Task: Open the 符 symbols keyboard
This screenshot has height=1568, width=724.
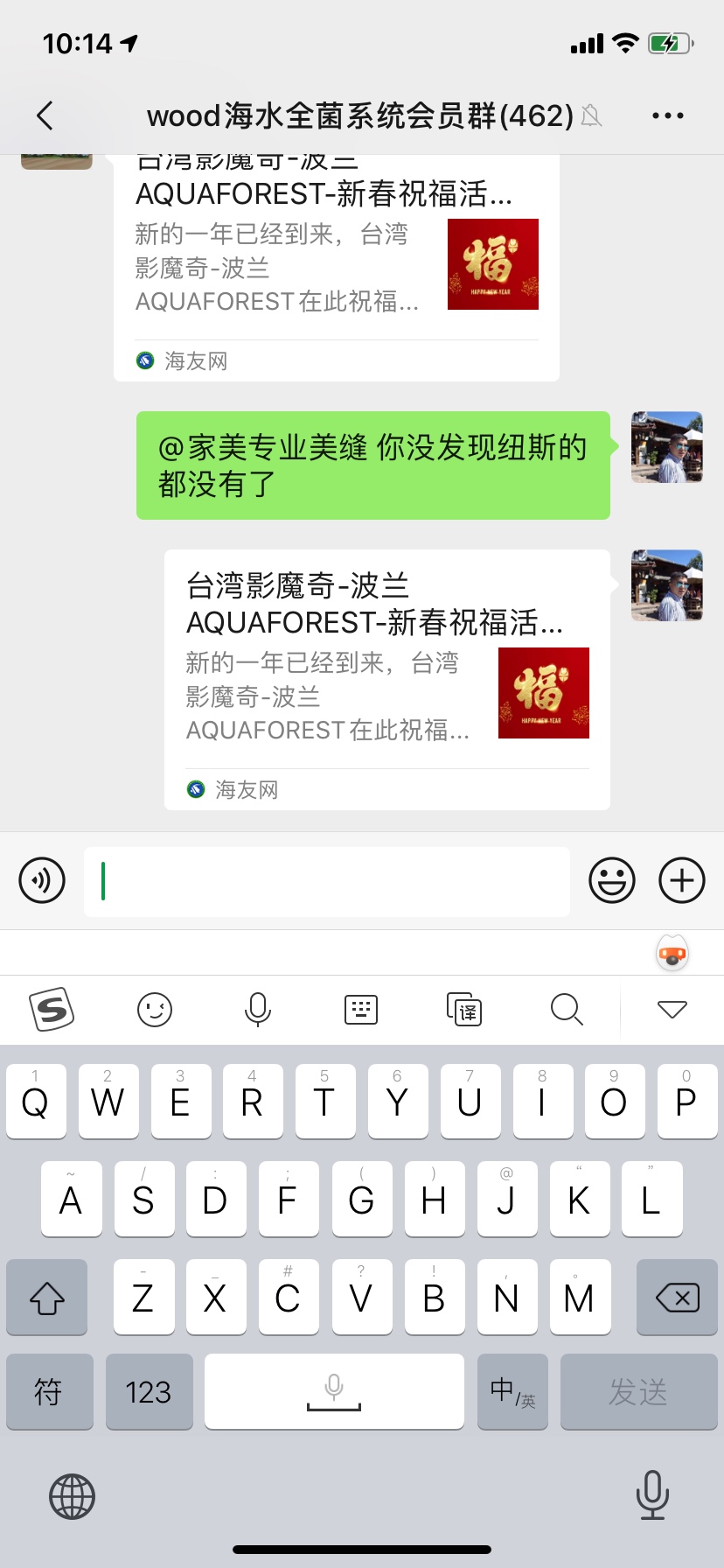Action: coord(49,1391)
